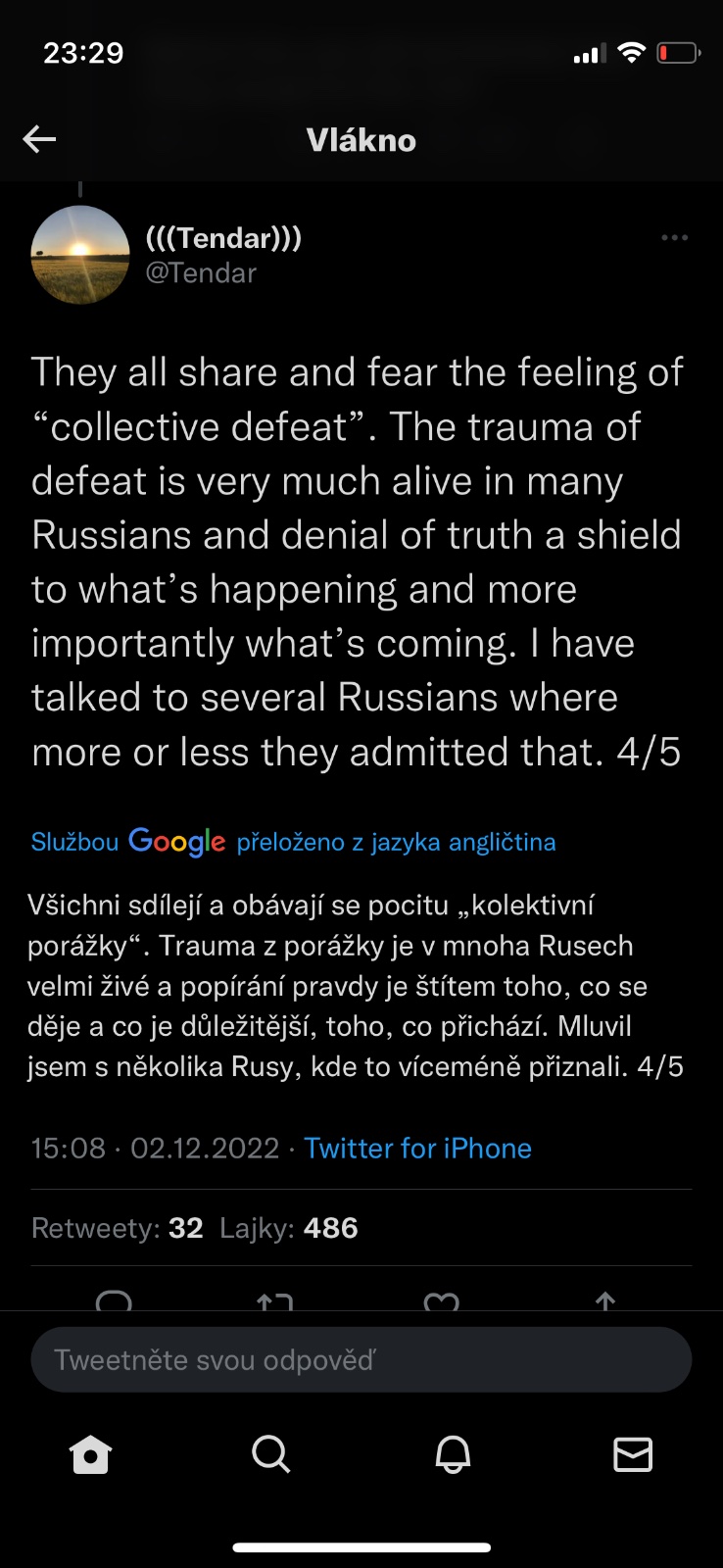The image size is (723, 1568).
Task: Go back using the arrow
Action: click(39, 139)
